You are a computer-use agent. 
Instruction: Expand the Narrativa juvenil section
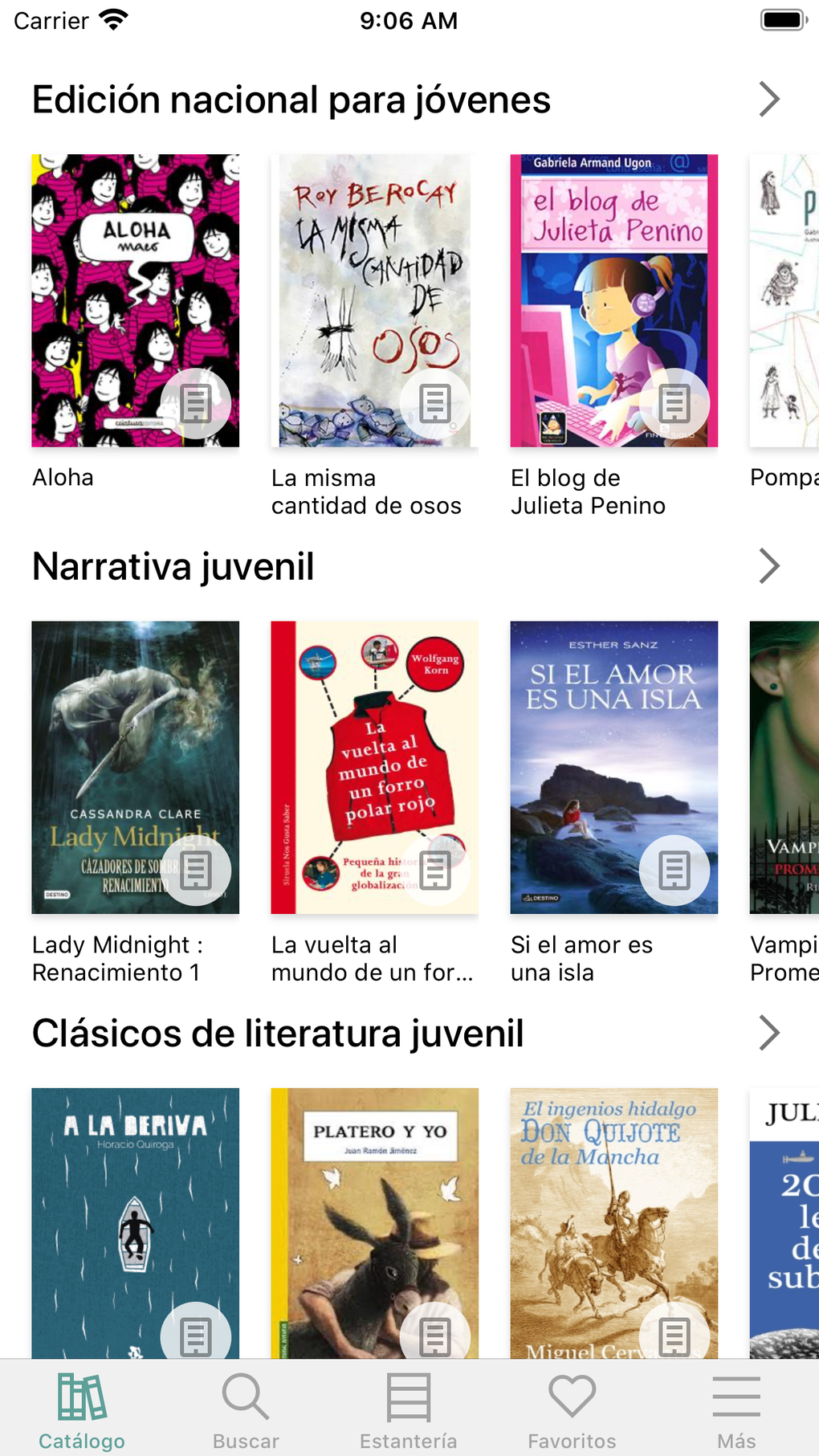tap(768, 566)
